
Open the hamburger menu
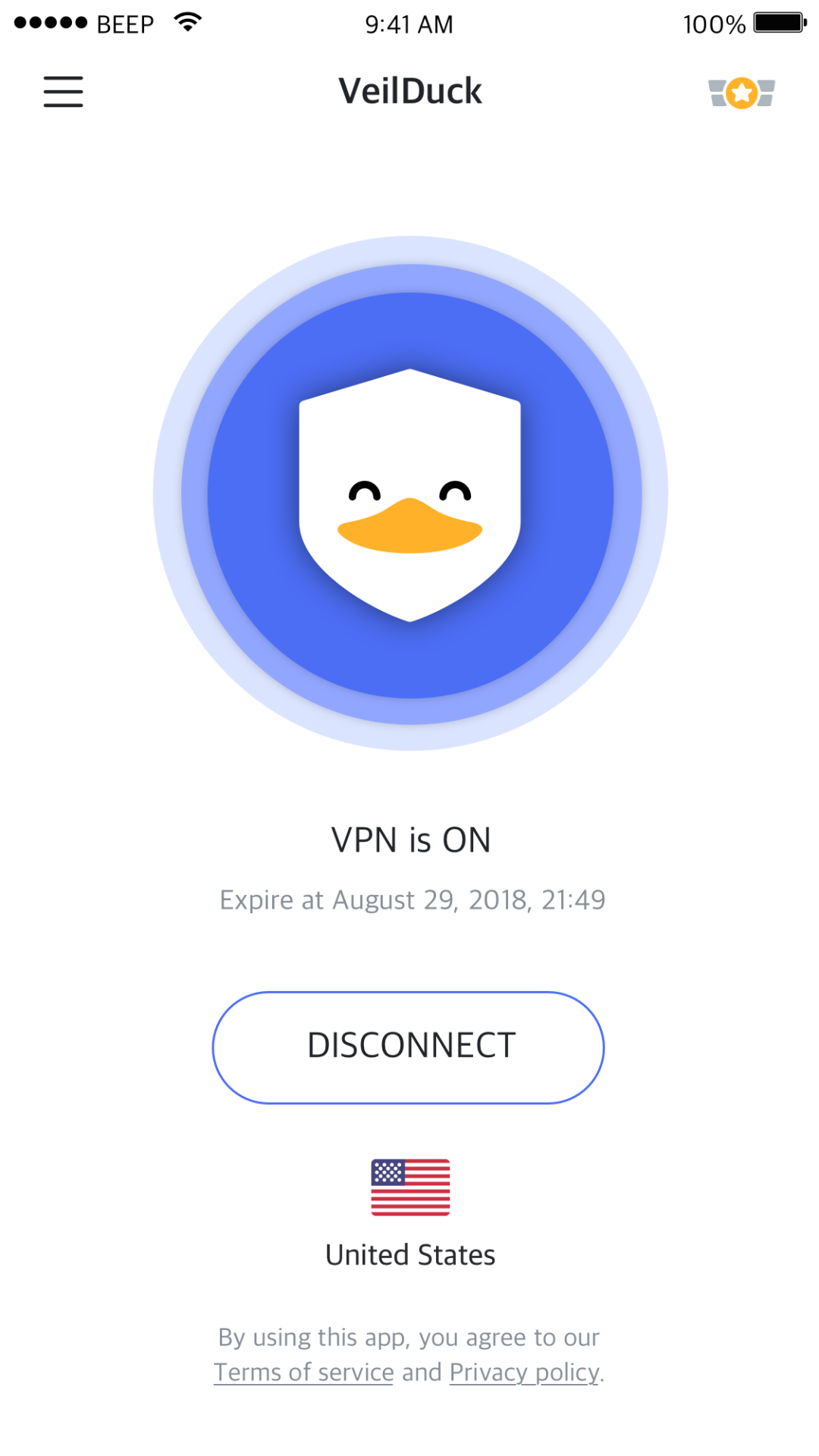pos(63,92)
